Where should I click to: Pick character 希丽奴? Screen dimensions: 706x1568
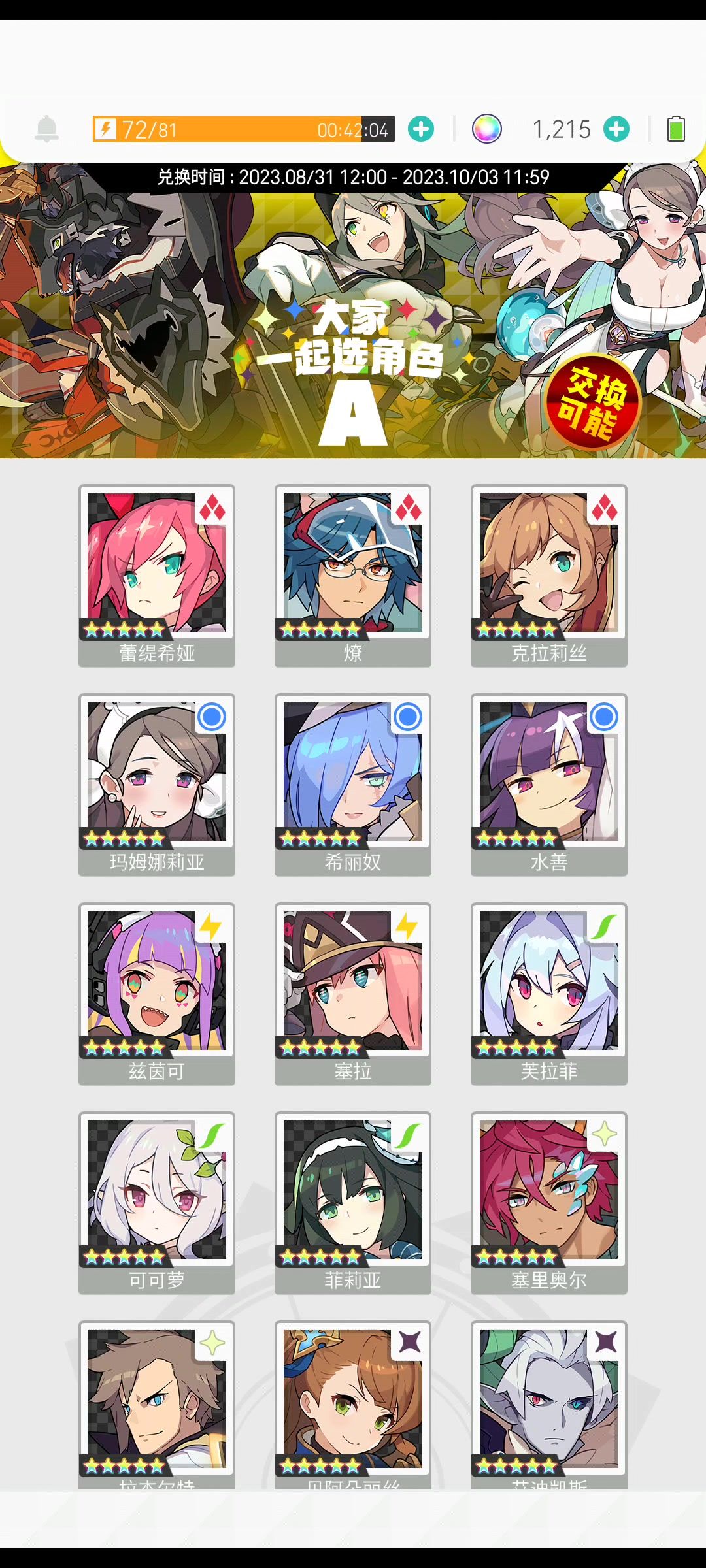353,784
